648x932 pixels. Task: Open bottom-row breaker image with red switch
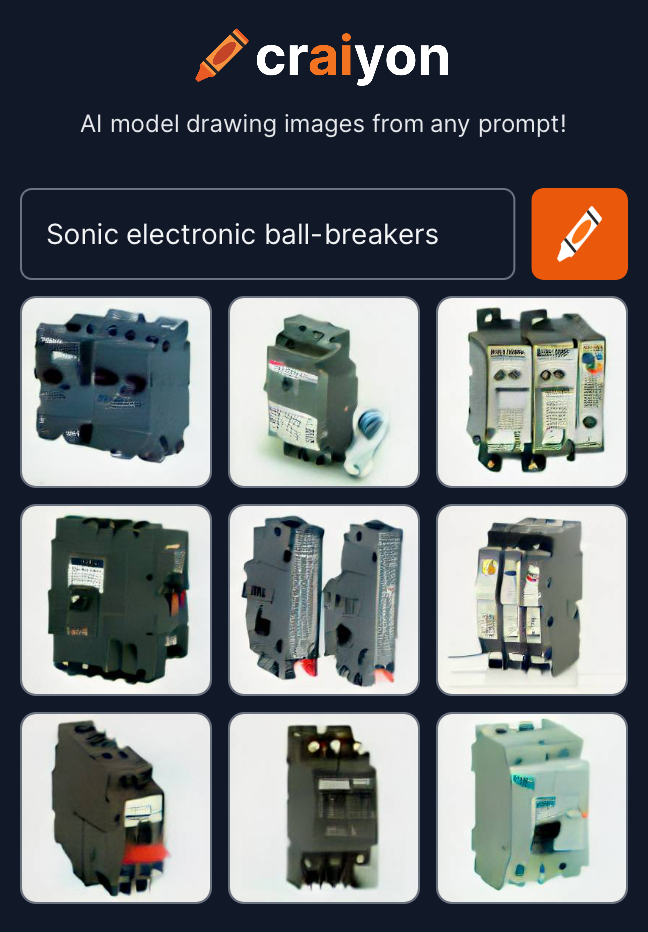(116, 808)
